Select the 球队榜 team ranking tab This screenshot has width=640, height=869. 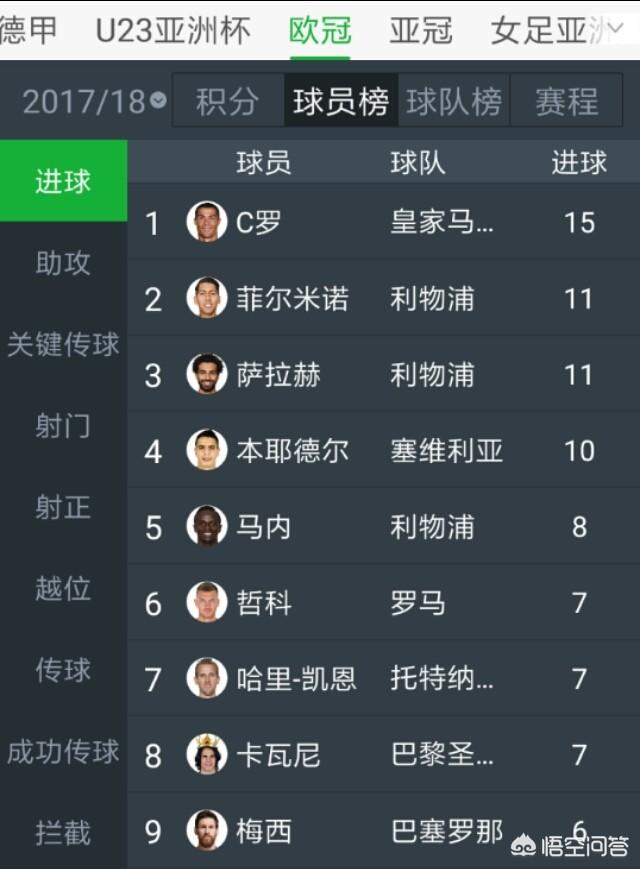[x=453, y=101]
